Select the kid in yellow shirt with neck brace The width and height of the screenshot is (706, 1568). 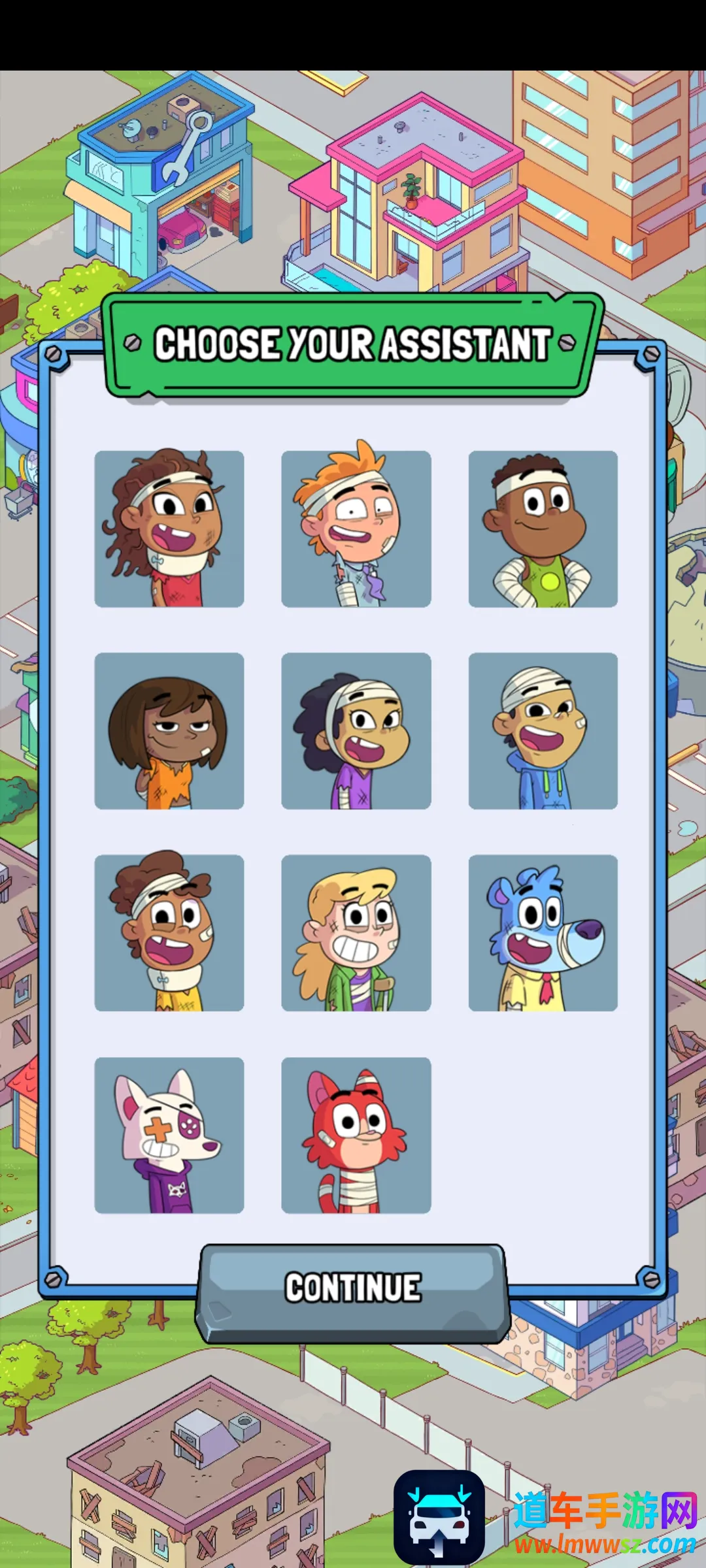pyautogui.click(x=169, y=932)
